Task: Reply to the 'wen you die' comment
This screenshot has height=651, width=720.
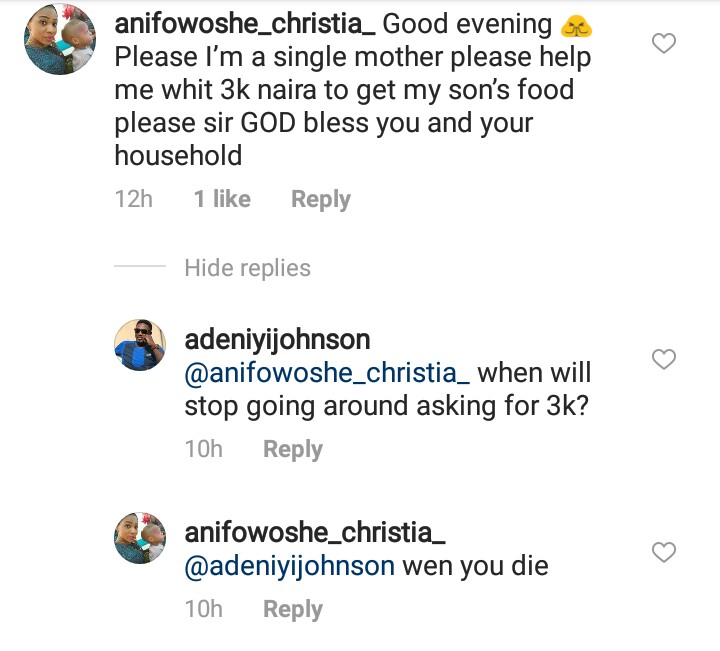Action: click(x=292, y=609)
